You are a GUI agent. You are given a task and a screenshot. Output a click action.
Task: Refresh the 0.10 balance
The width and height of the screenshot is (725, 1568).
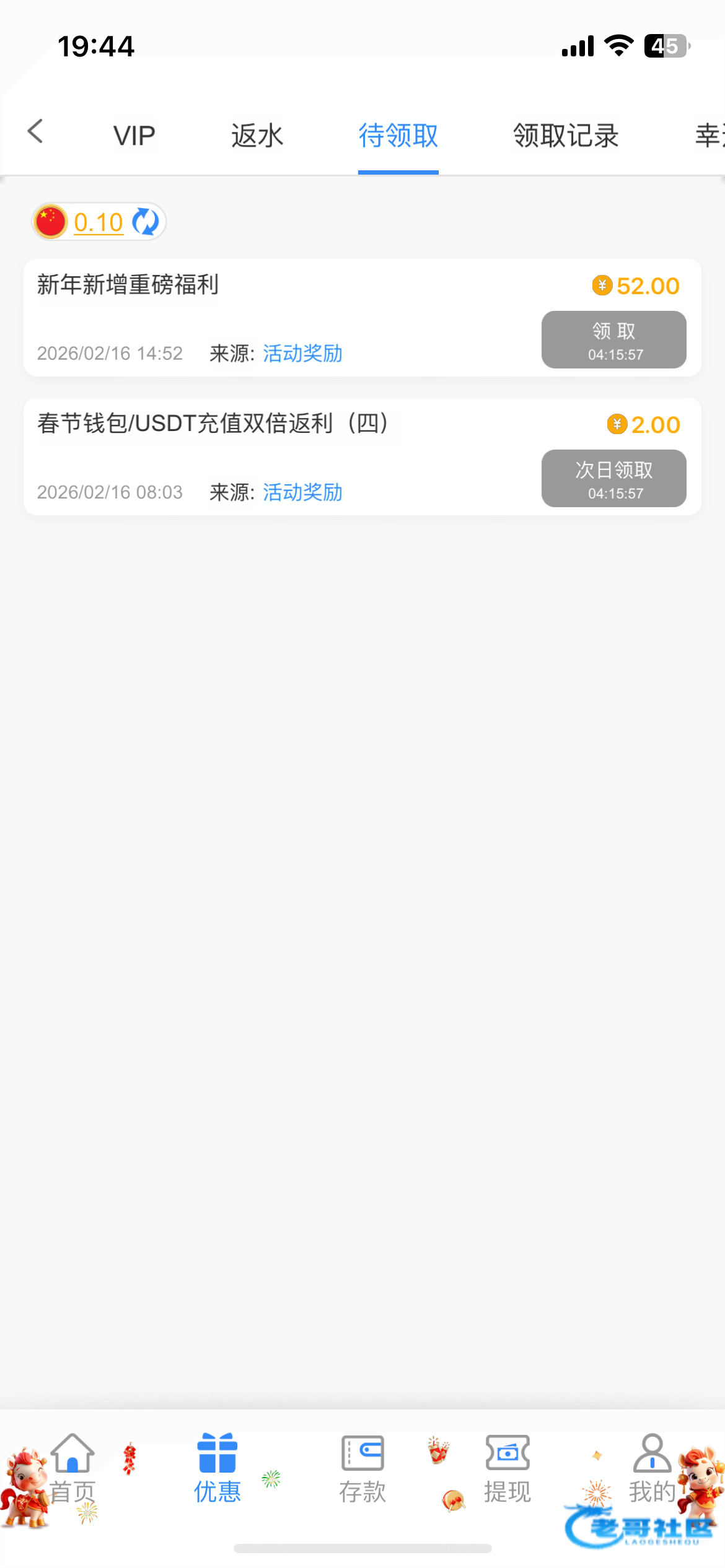[x=146, y=222]
